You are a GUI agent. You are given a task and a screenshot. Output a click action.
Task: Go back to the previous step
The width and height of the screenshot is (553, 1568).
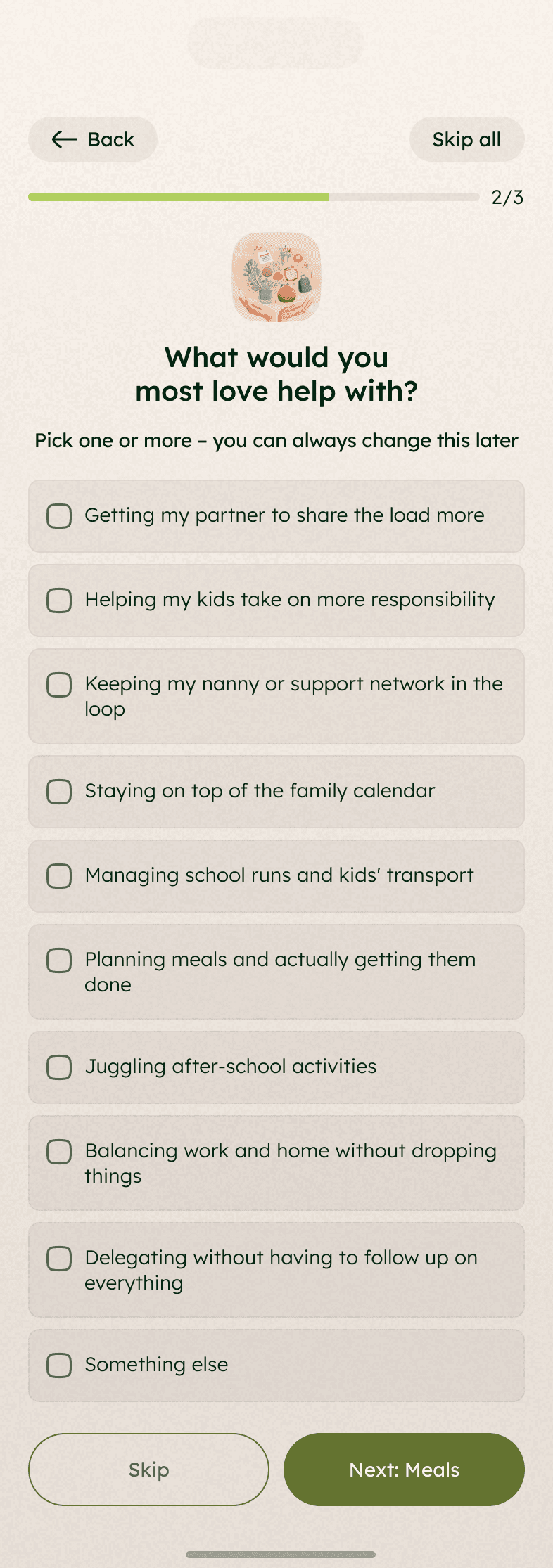[x=92, y=139]
